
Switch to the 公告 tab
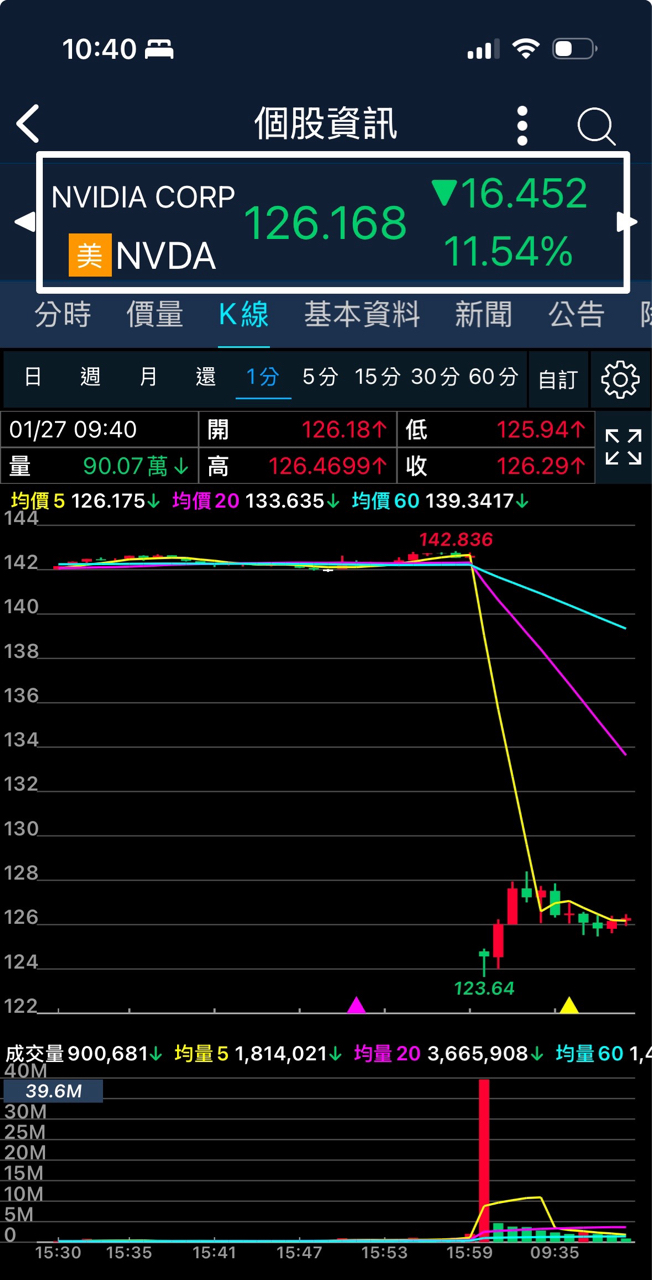[576, 315]
